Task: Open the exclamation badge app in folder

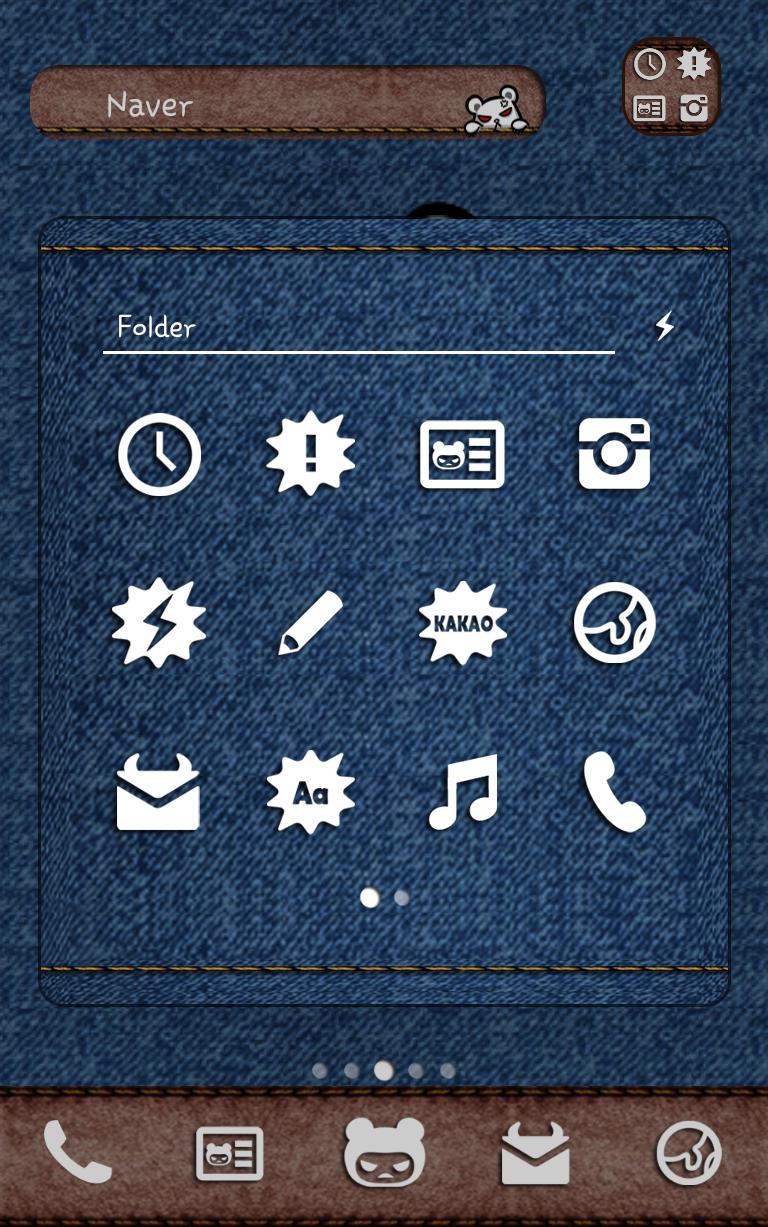Action: tap(310, 455)
